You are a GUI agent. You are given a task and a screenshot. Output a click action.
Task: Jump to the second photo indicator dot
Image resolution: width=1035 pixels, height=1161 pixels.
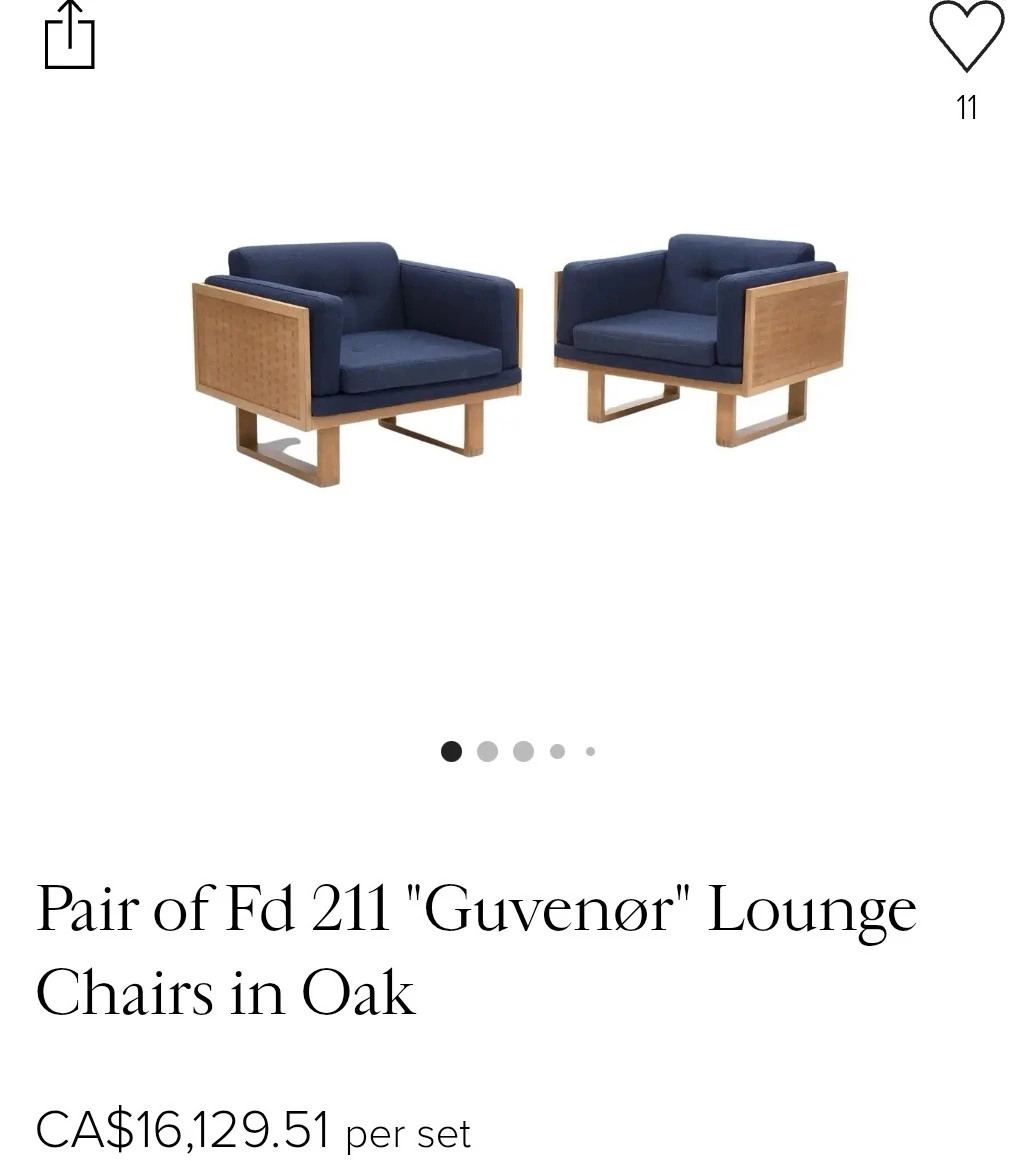(487, 751)
